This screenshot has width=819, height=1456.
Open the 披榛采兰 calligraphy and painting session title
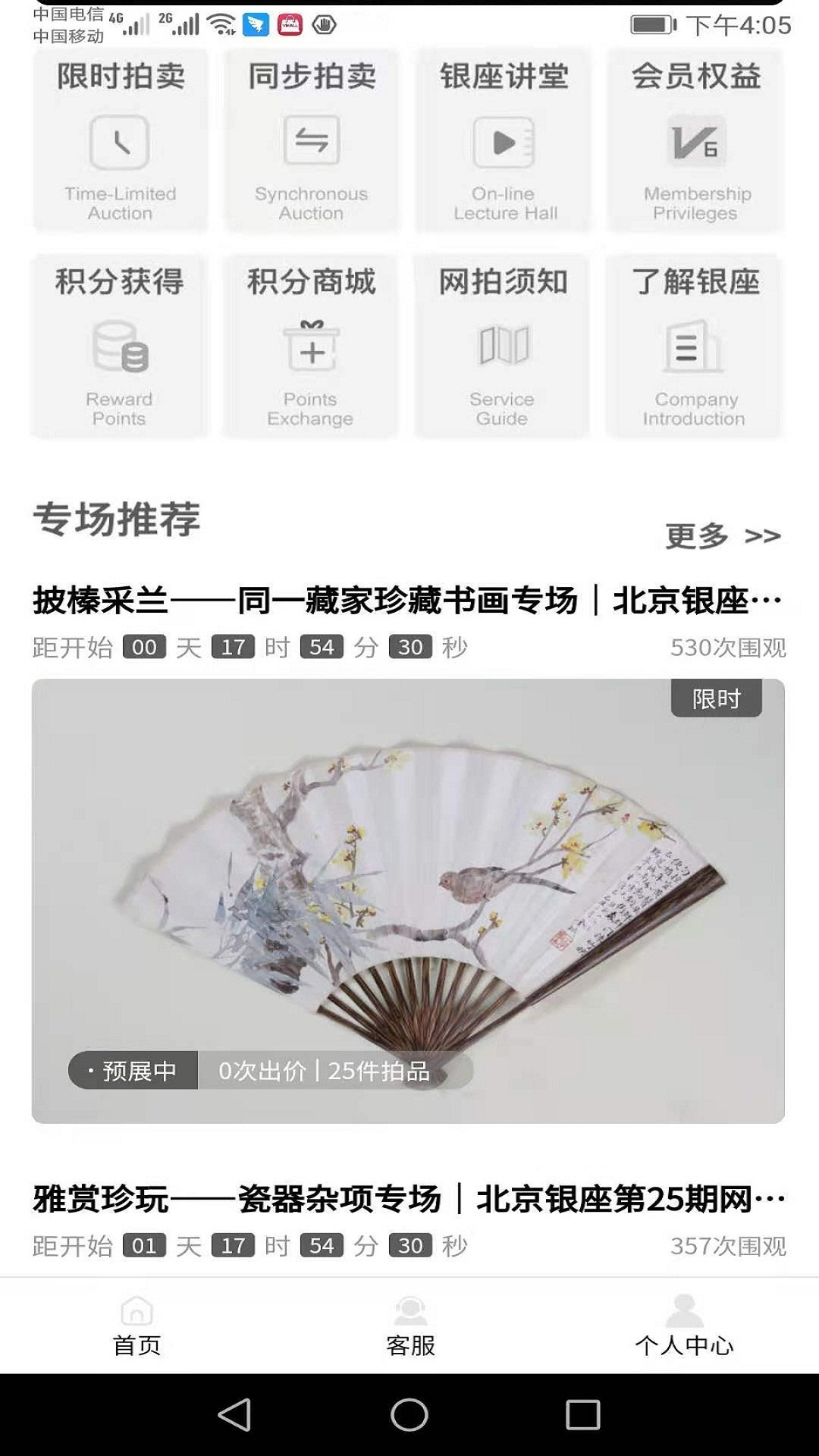tap(408, 601)
